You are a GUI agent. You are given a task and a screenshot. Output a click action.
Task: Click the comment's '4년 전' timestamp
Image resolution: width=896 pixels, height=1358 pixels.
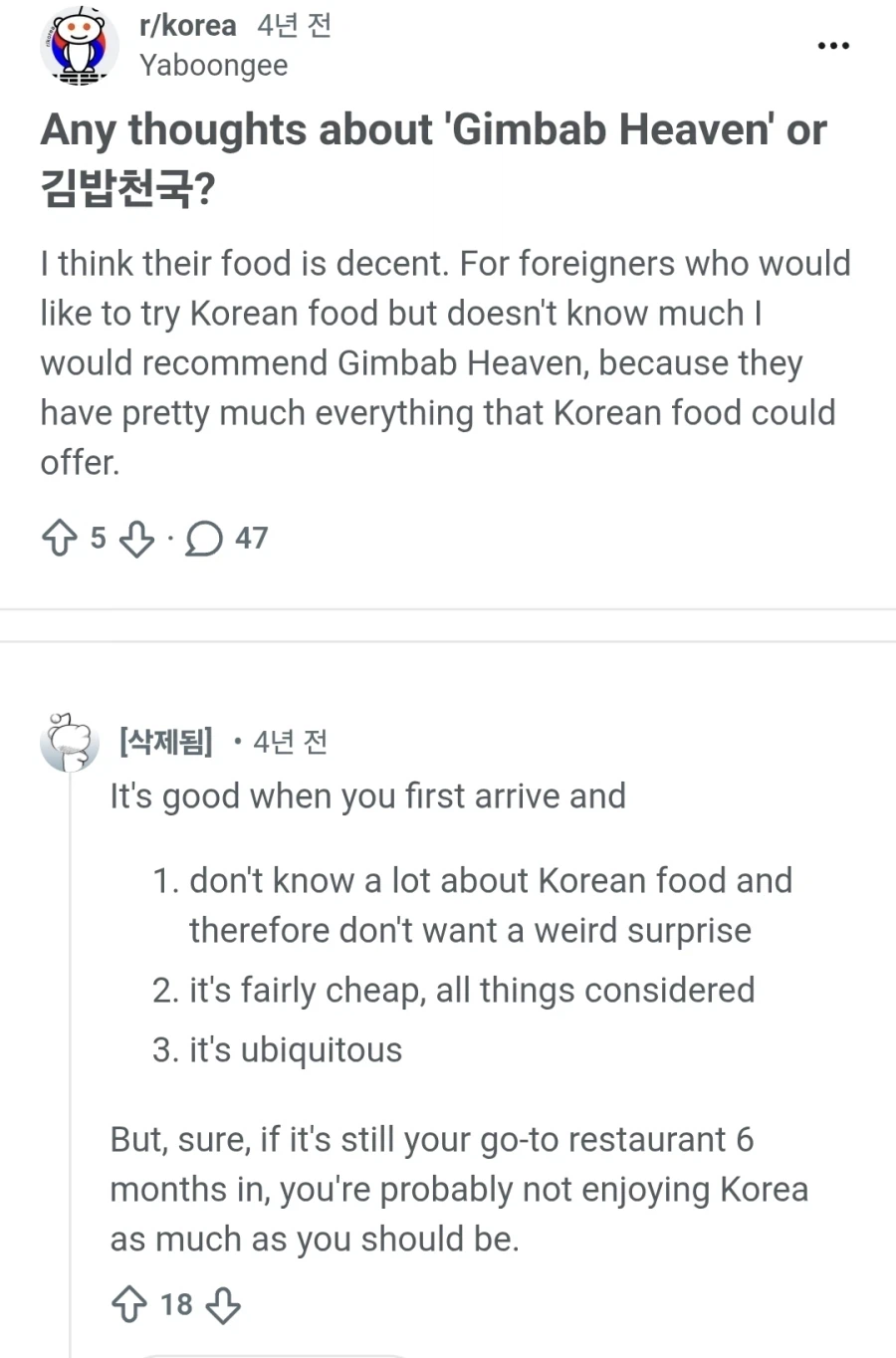(x=290, y=741)
